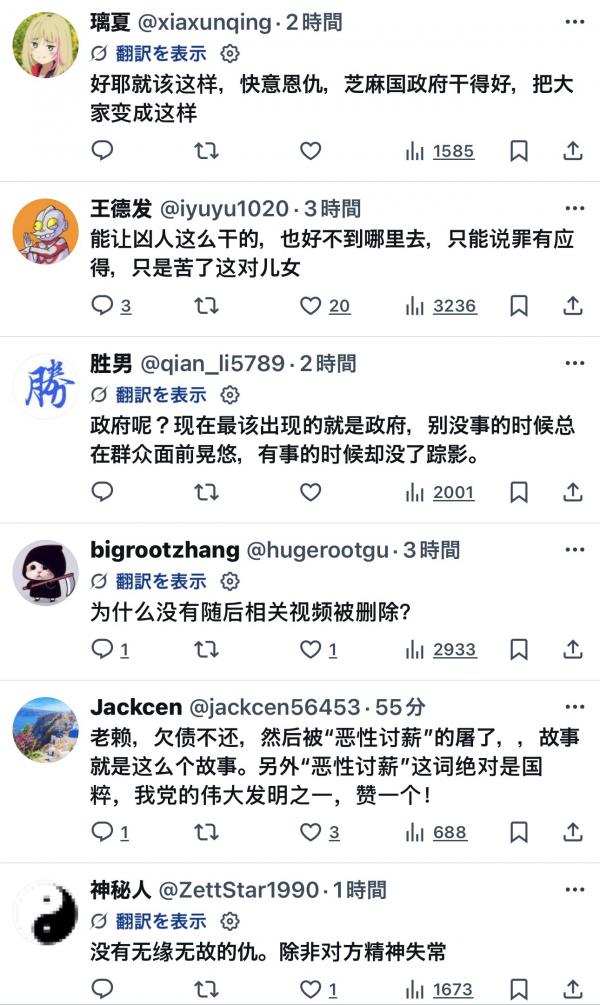Open Jackcen's profile picture
The image size is (600, 1005).
[x=45, y=730]
